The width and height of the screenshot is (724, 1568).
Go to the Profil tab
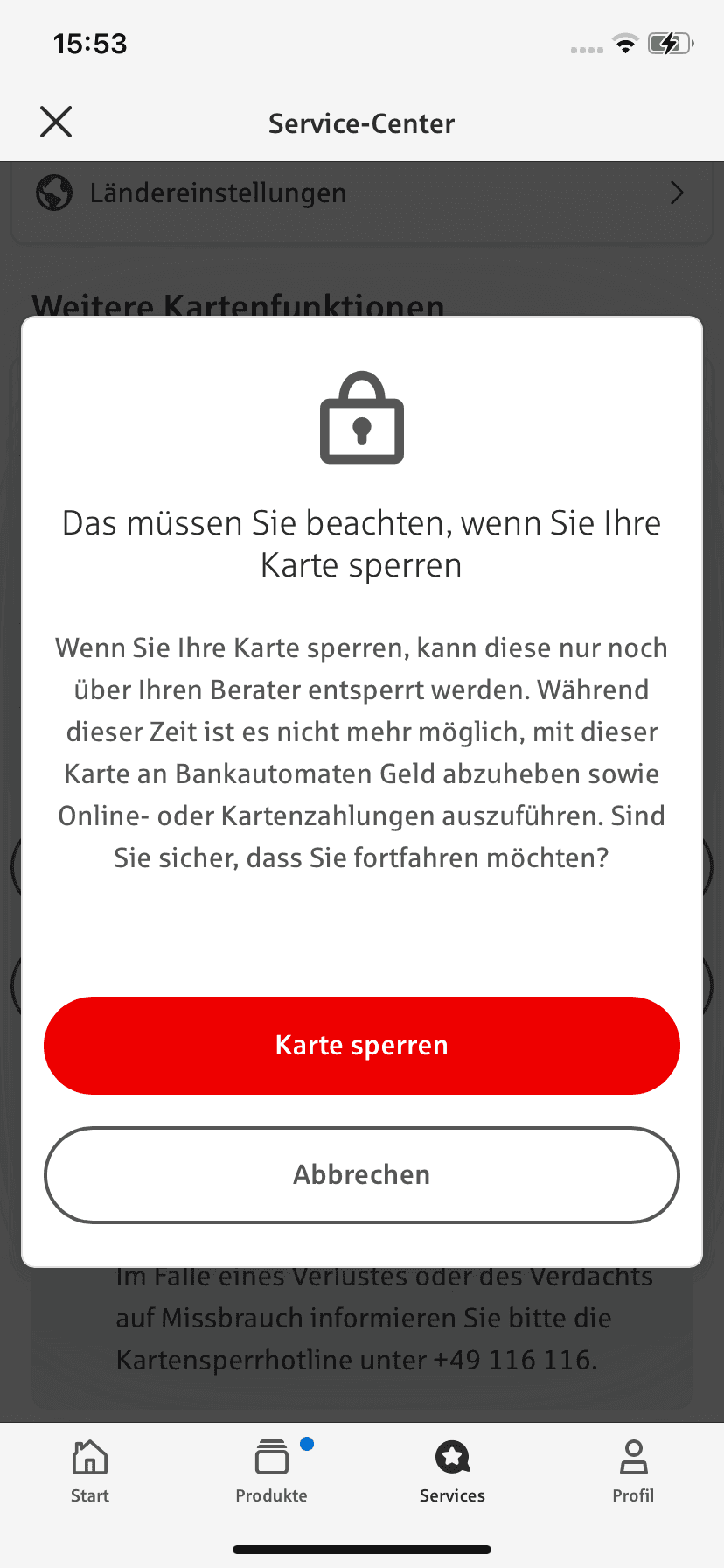point(633,1472)
